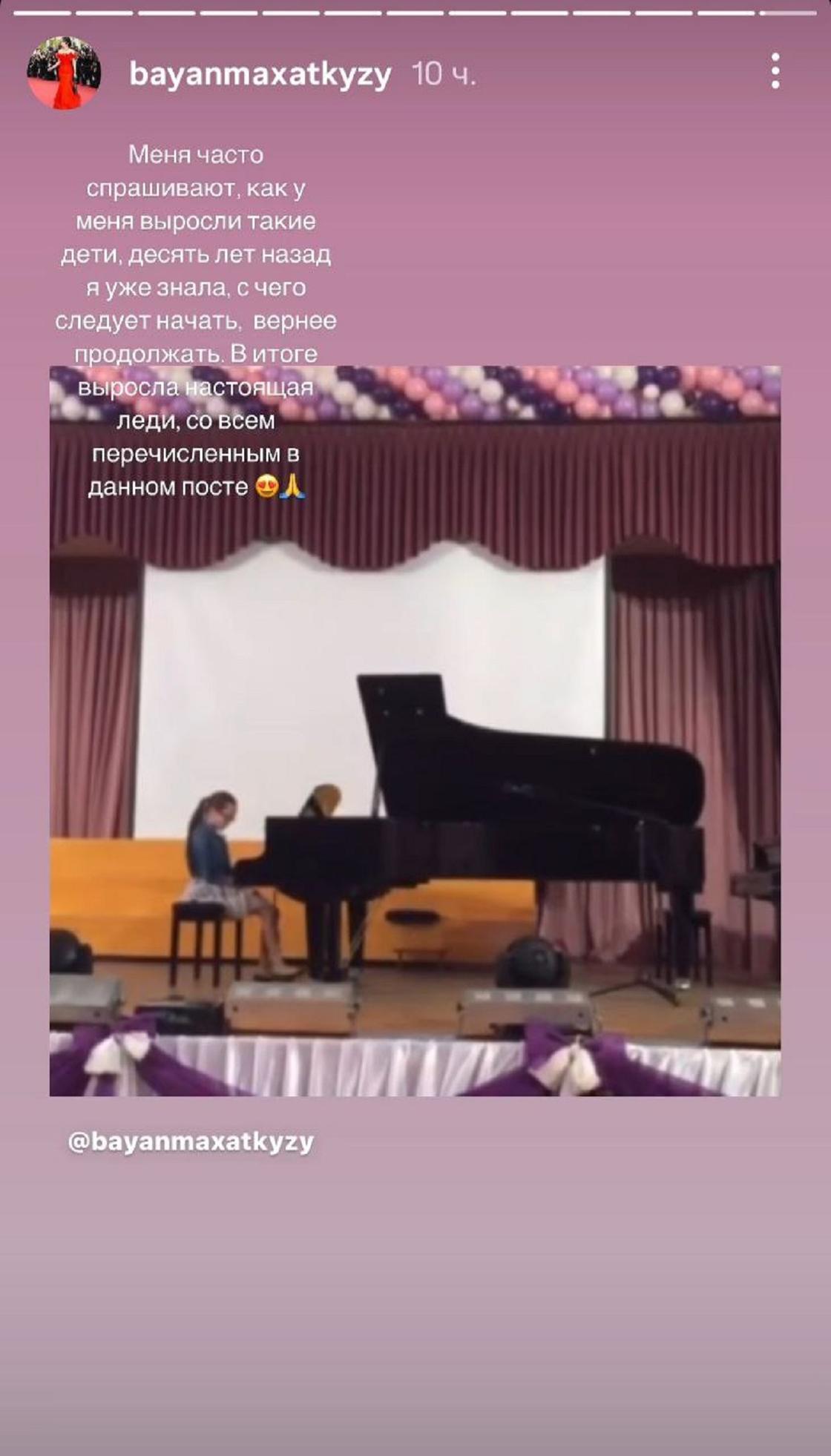The width and height of the screenshot is (831, 1456).
Task: Open bayanmaxatkyzy's profile picture
Action: point(64,73)
